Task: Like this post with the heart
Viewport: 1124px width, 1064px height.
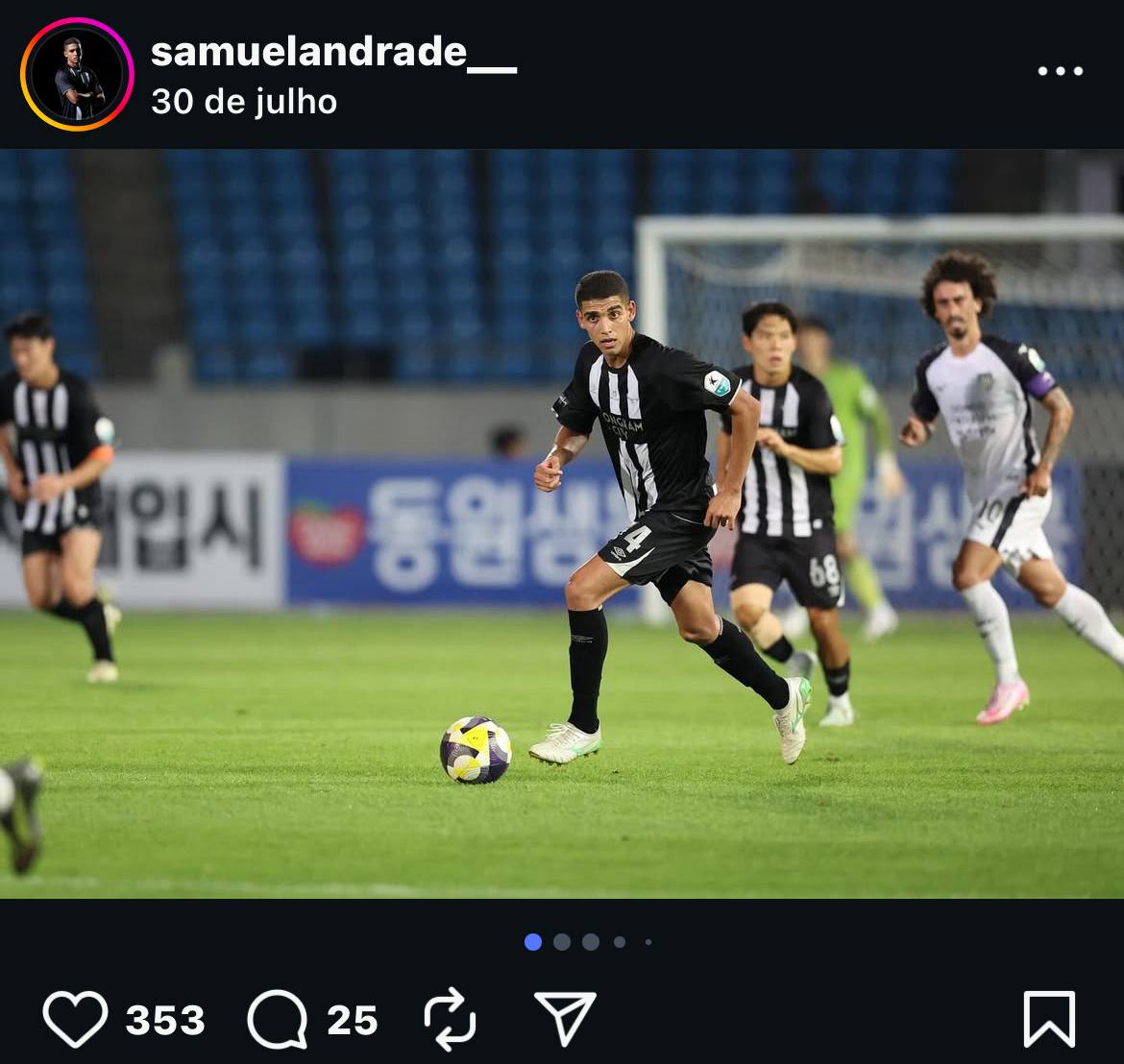Action: pyautogui.click(x=75, y=1019)
